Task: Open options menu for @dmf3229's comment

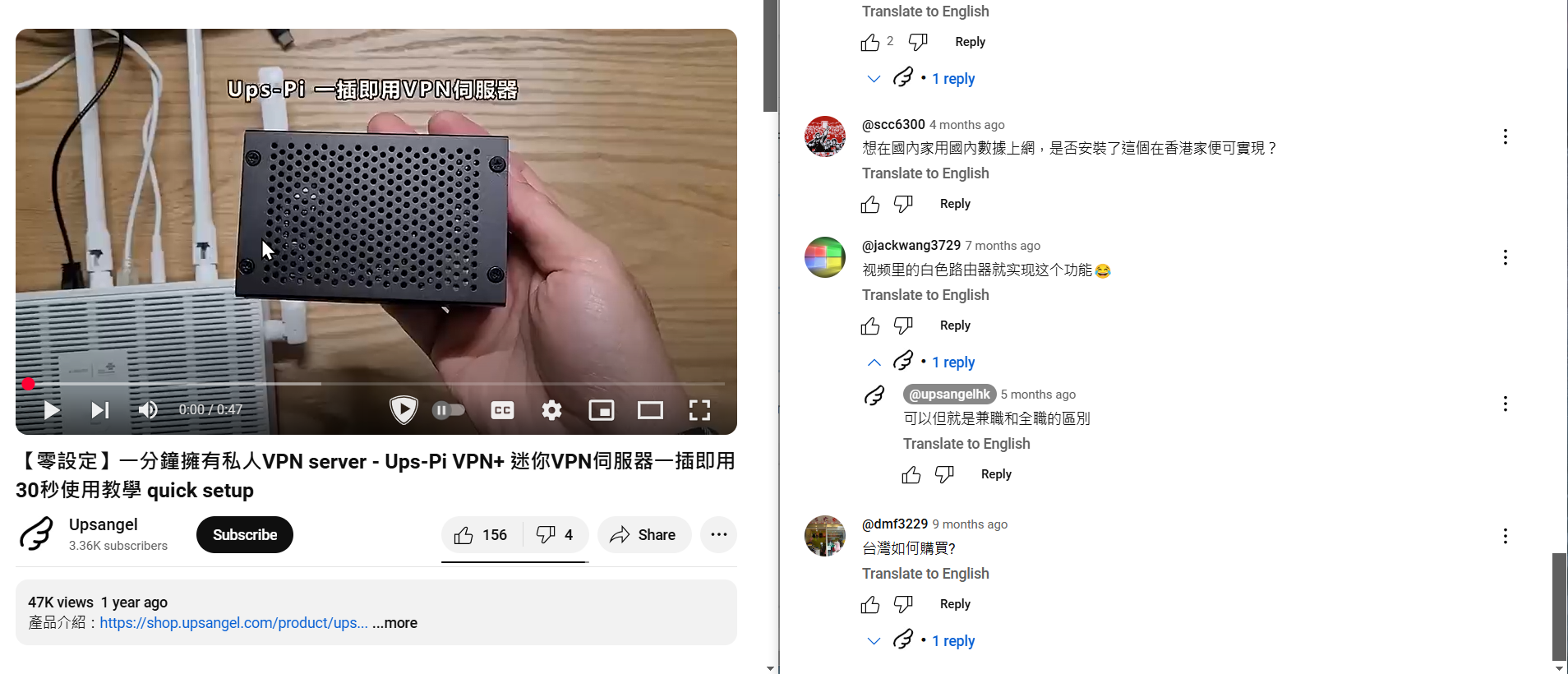Action: pos(1505,537)
